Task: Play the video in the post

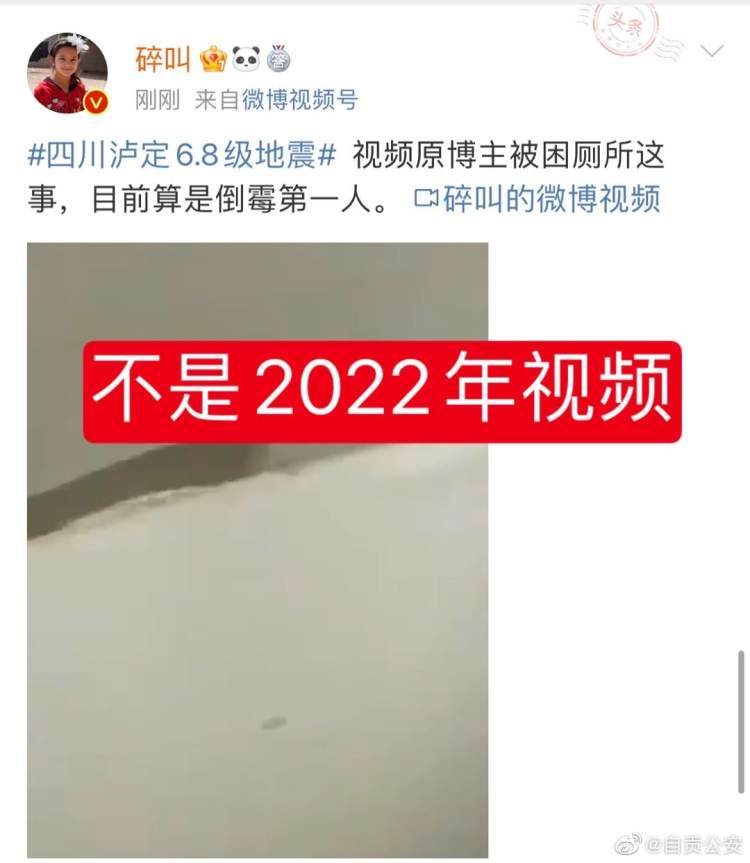Action: coord(258,550)
